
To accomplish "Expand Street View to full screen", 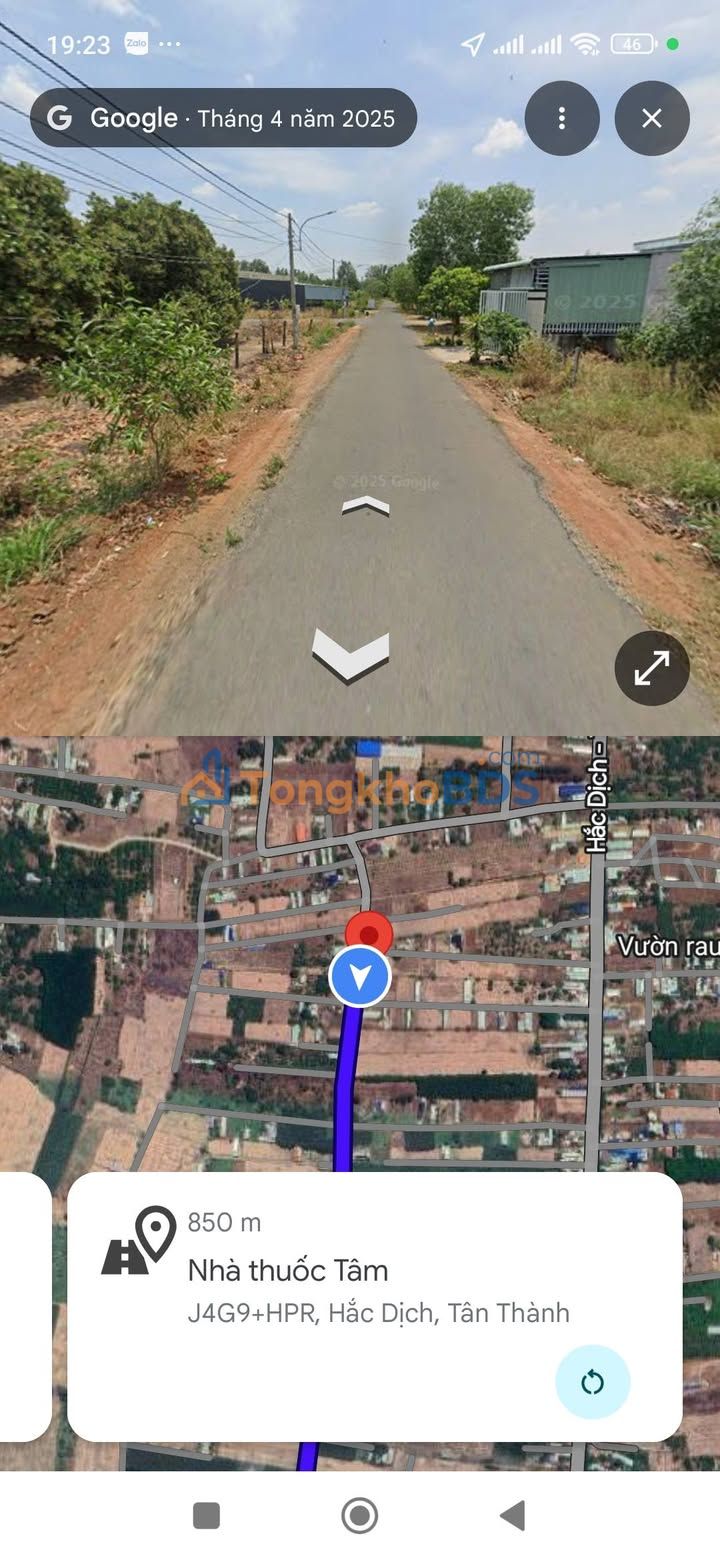I will 652,668.
